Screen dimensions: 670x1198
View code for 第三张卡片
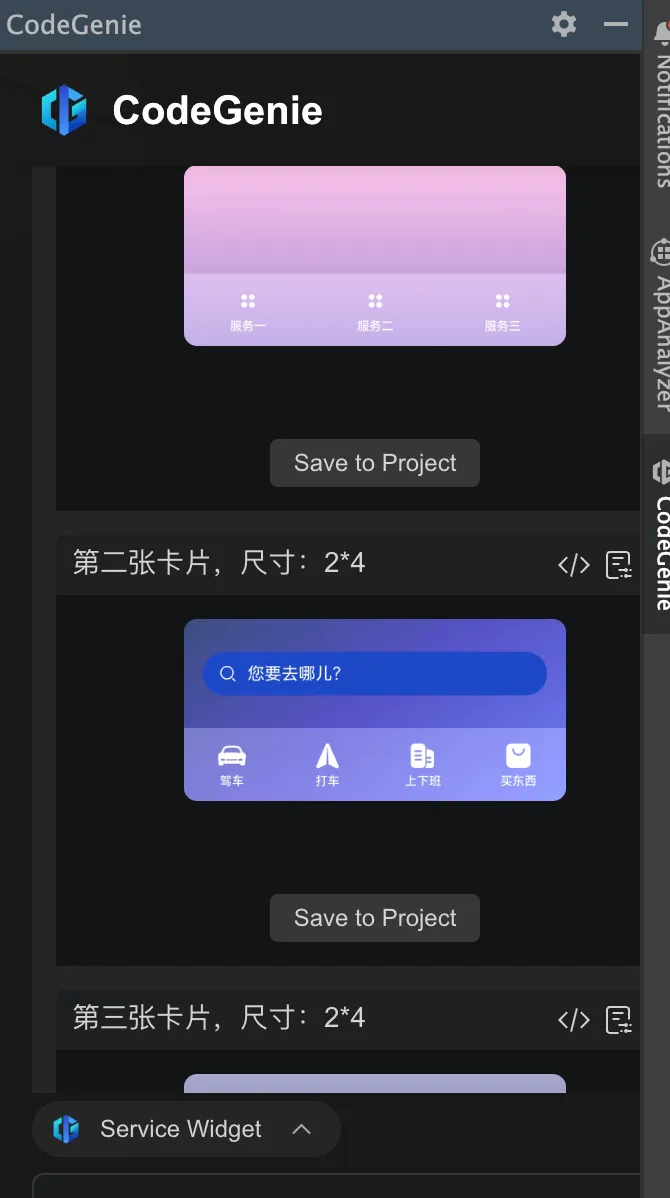pyautogui.click(x=573, y=1020)
